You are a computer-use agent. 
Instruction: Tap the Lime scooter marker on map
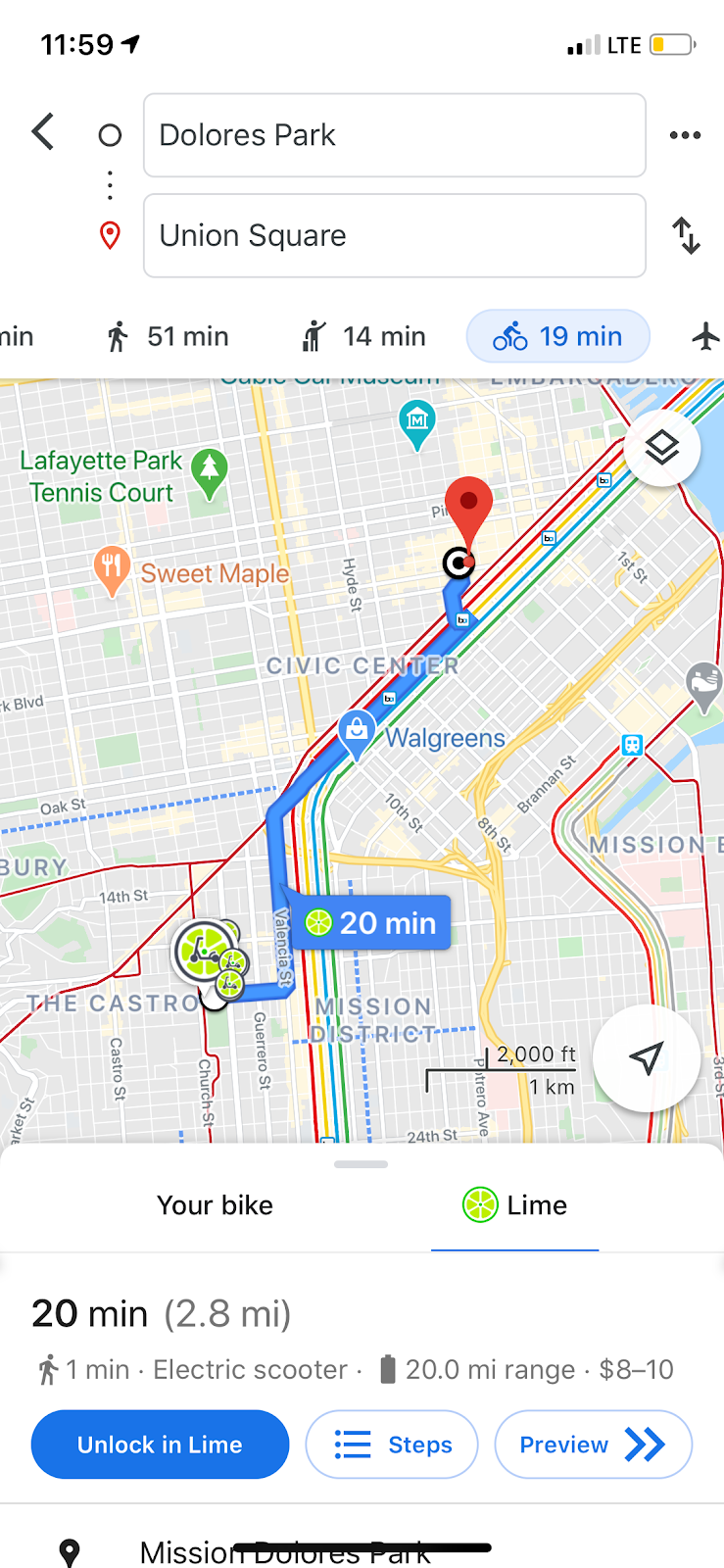[204, 951]
